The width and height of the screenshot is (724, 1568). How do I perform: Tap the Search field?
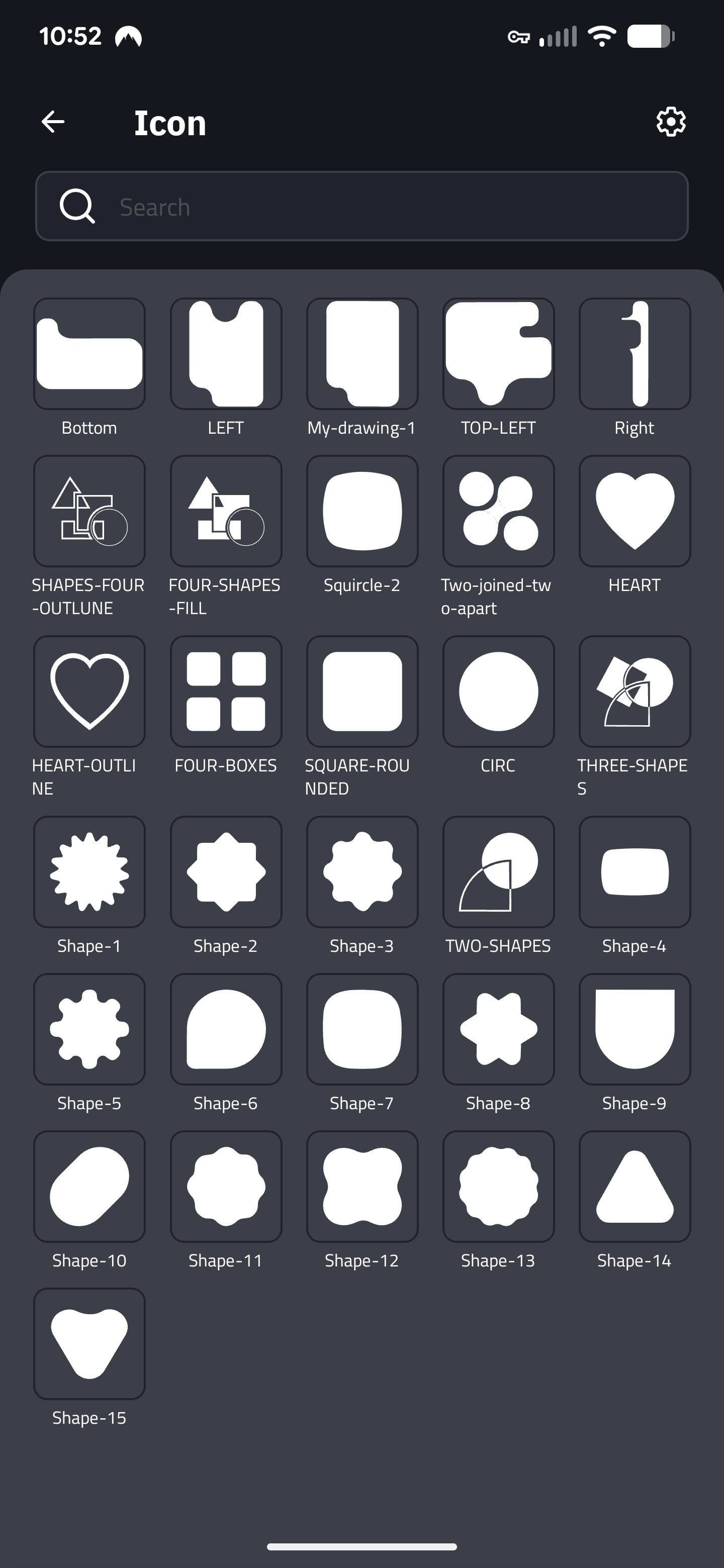coord(361,207)
